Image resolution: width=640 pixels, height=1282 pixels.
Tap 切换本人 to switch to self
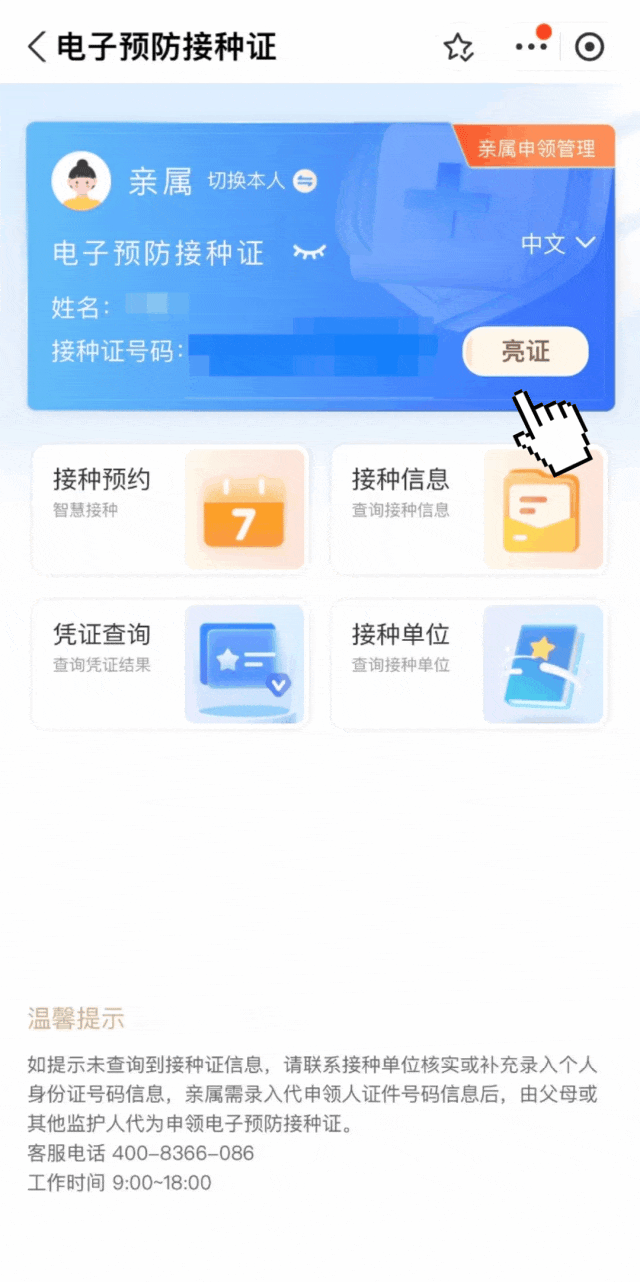click(260, 181)
